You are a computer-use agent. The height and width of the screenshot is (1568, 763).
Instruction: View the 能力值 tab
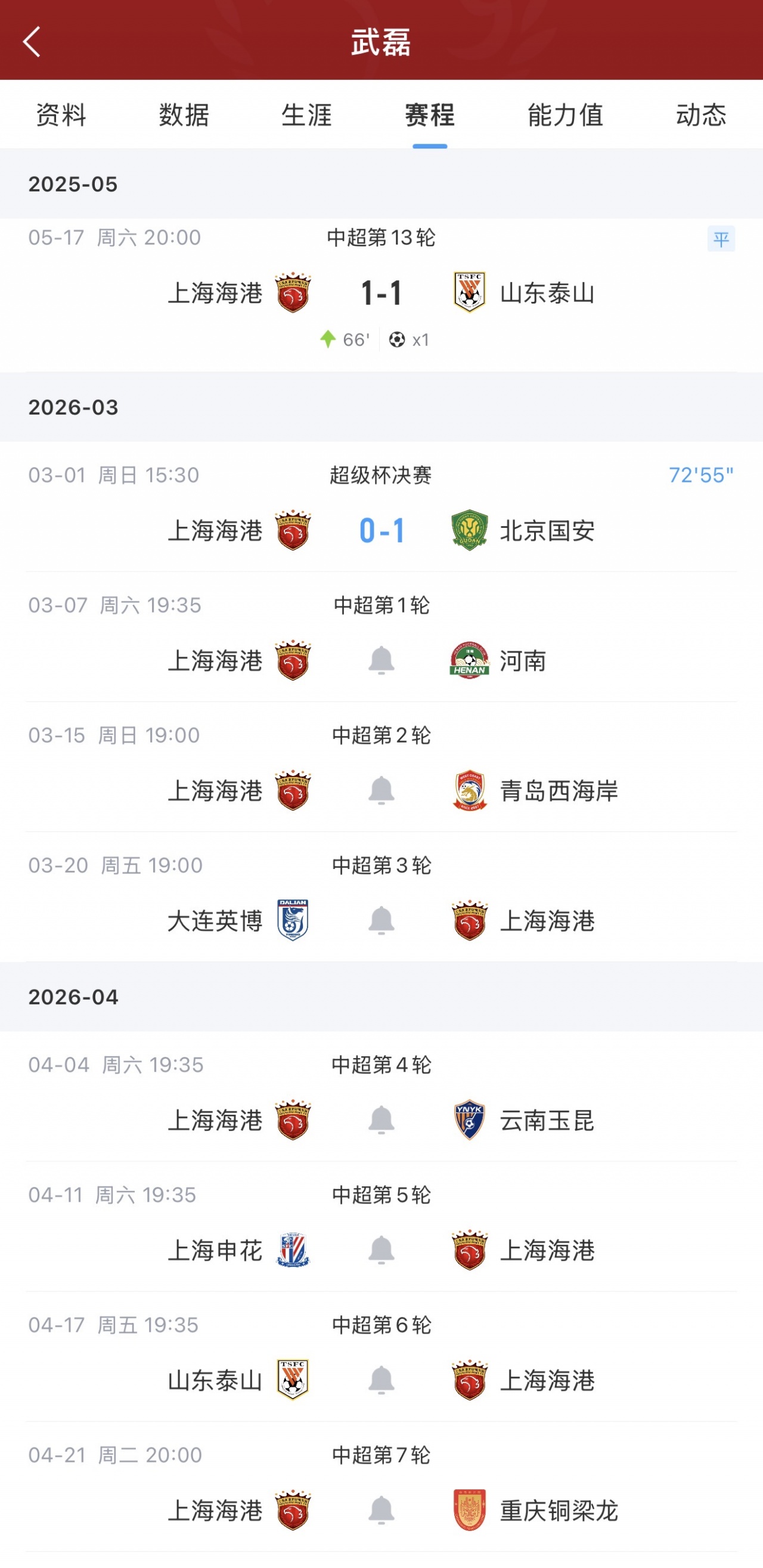pos(565,115)
